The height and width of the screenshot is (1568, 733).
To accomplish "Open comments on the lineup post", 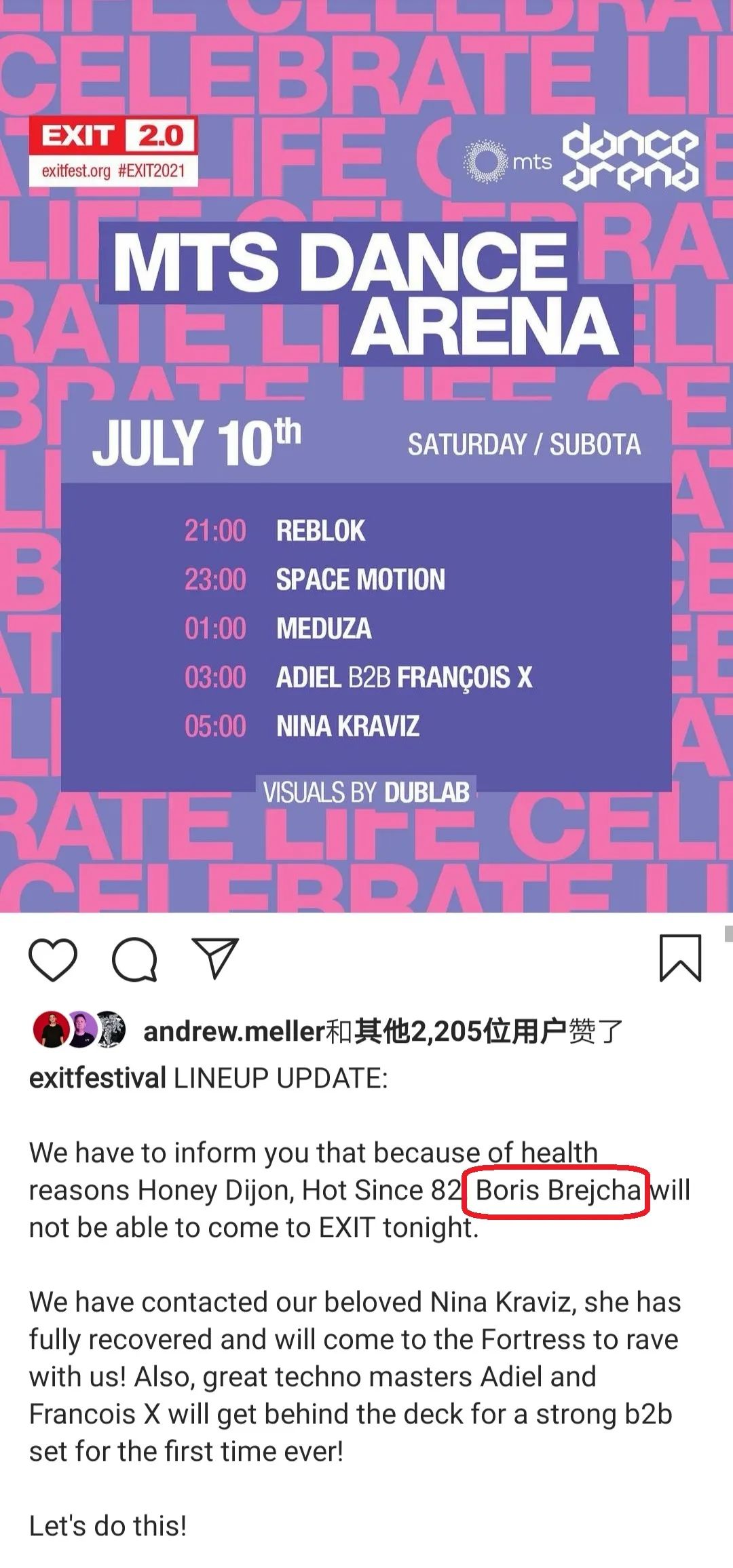I will pyautogui.click(x=134, y=959).
